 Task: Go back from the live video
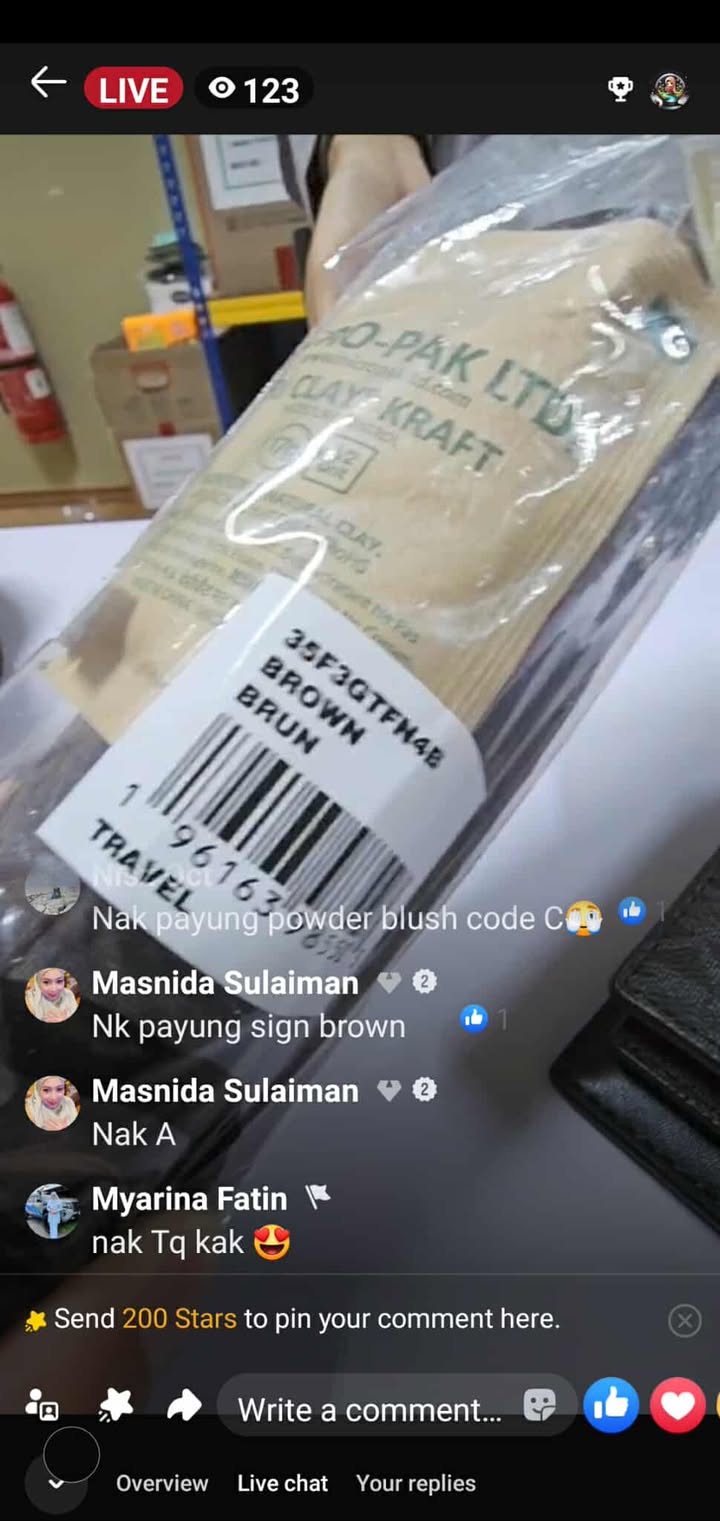click(x=48, y=84)
